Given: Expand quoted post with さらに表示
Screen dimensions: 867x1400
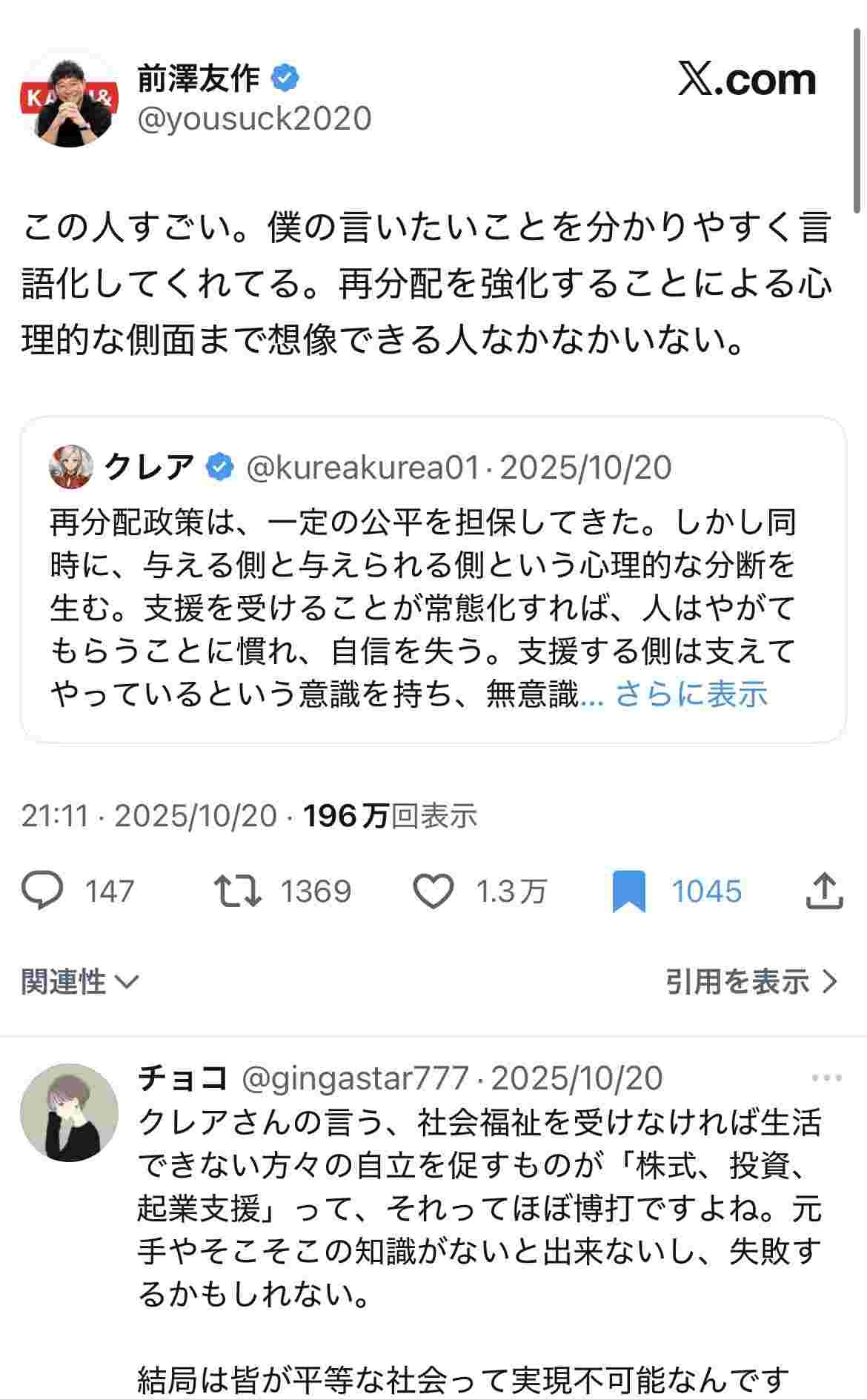Looking at the screenshot, I should 691,694.
